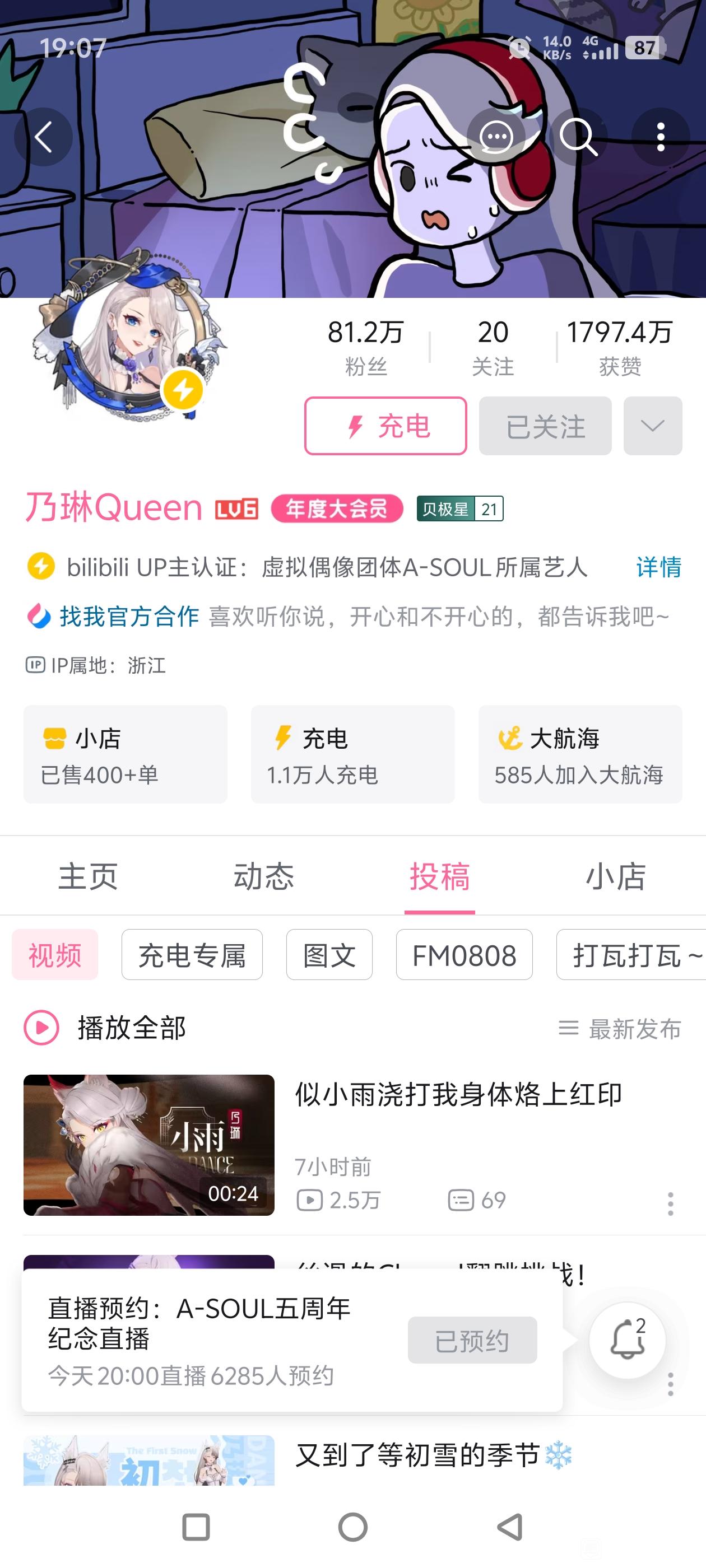
Task: Select the 图文 filter chip
Action: 329,954
